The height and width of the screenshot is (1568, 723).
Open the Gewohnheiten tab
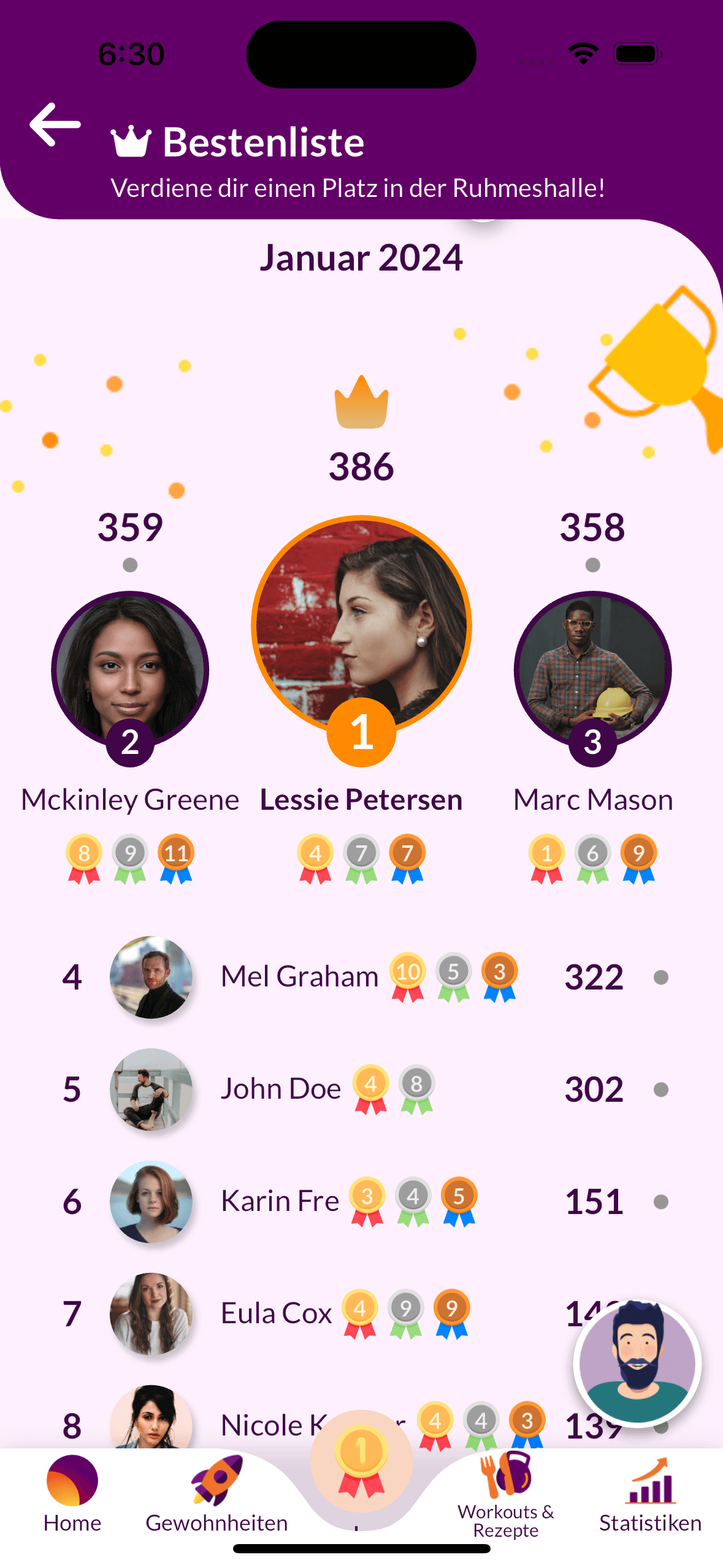(x=216, y=1494)
